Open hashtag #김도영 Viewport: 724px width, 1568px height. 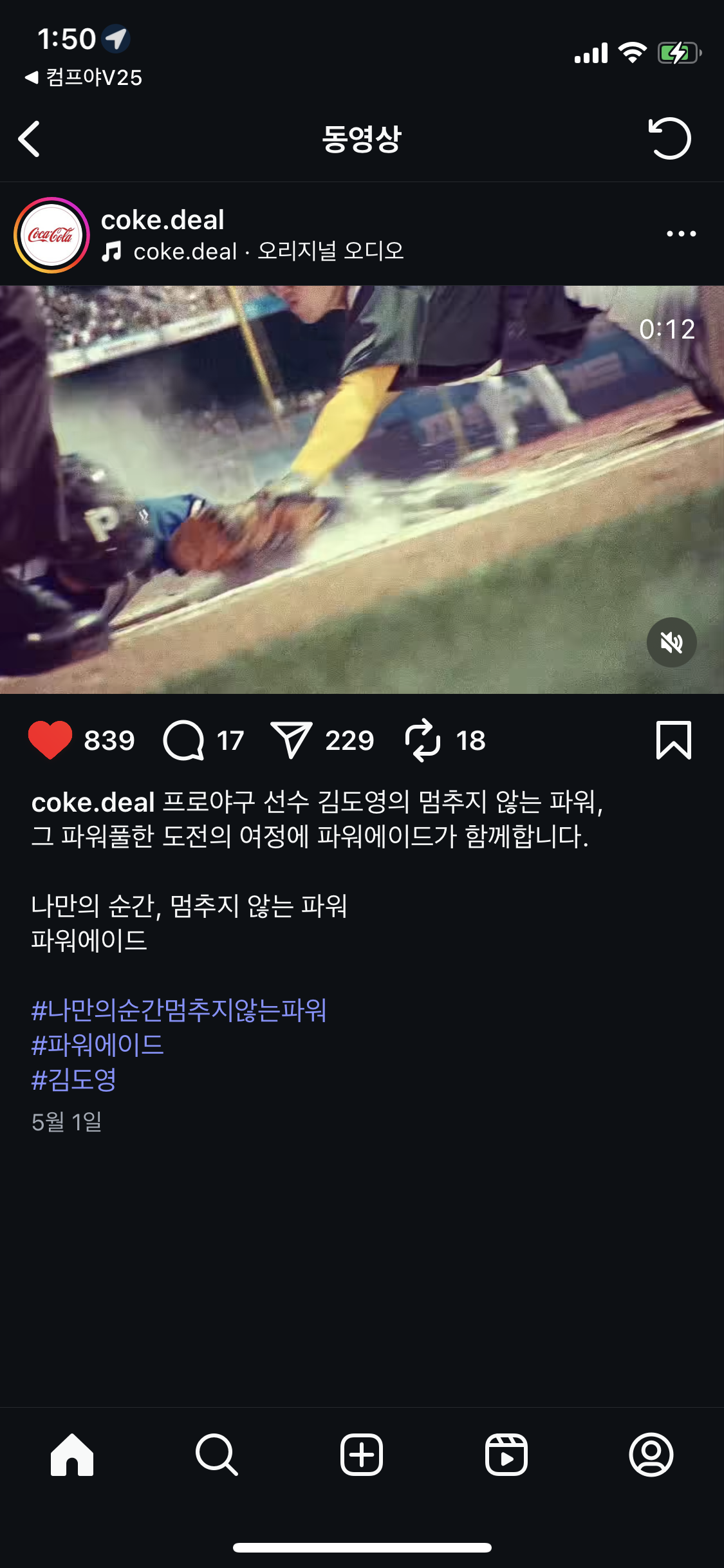coord(74,1079)
